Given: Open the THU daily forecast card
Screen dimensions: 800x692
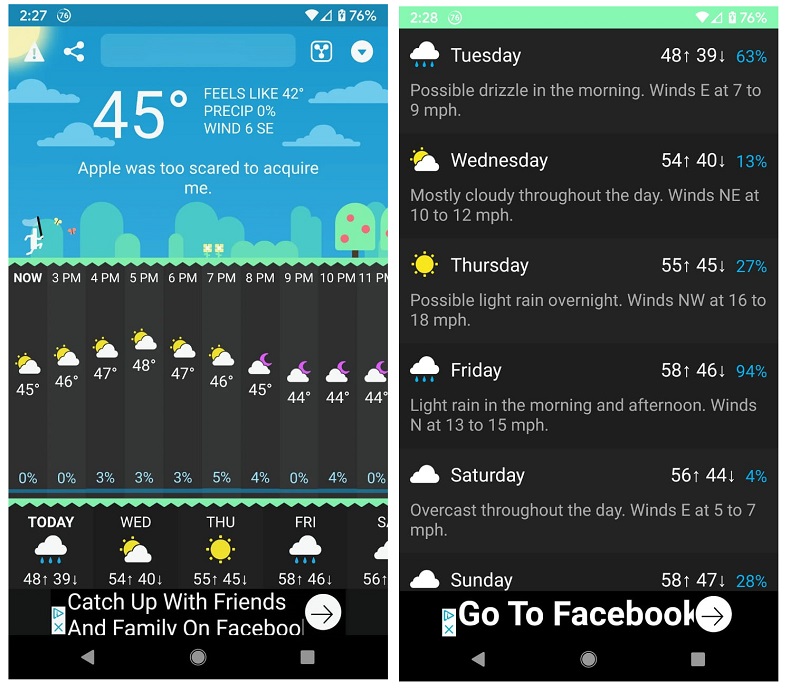Looking at the screenshot, I should tap(221, 549).
